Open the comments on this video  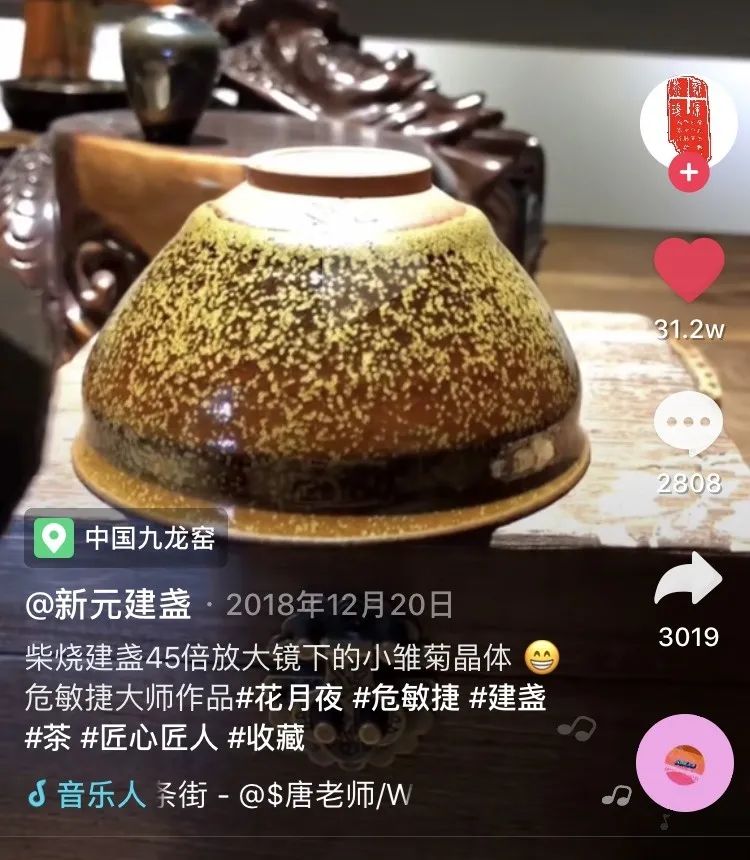[688, 423]
